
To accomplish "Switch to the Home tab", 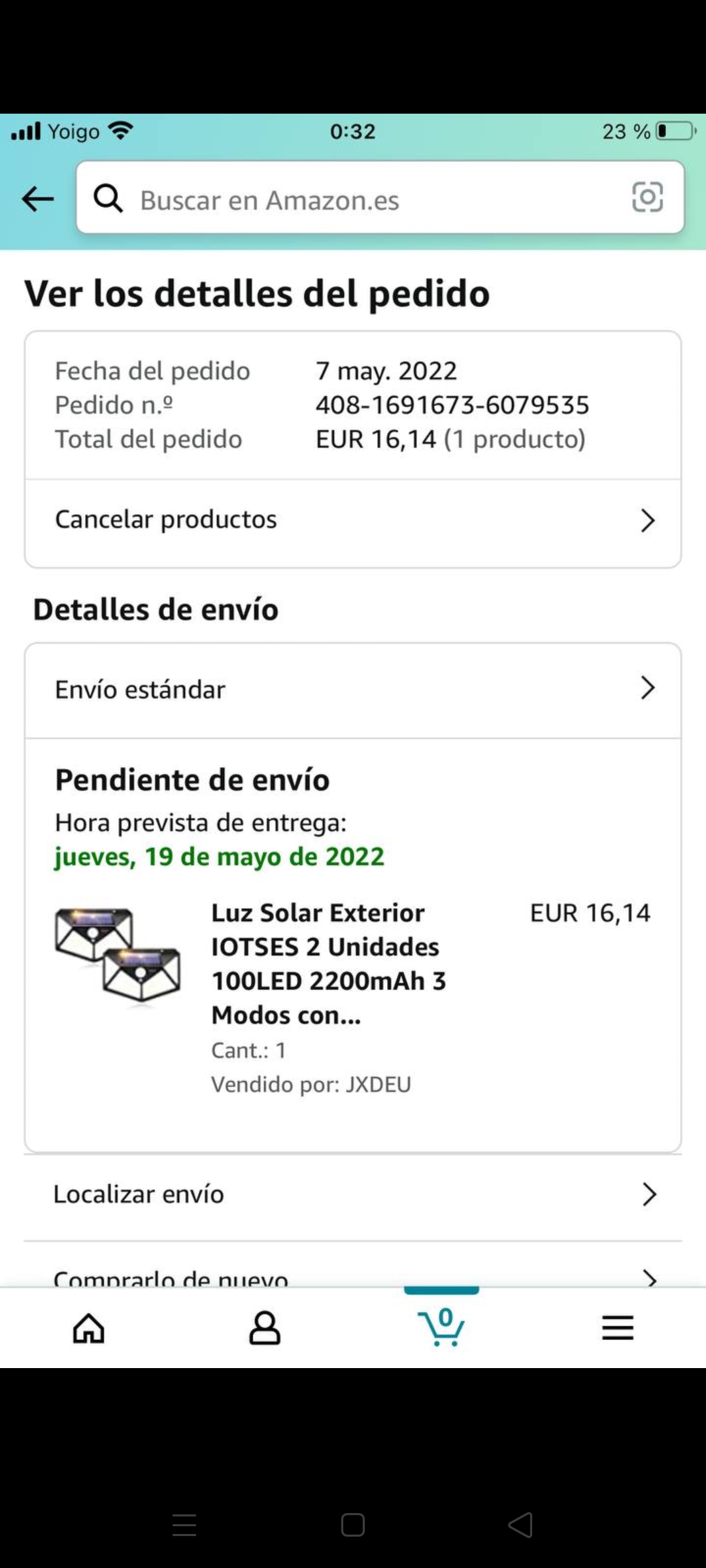I will tap(89, 1328).
